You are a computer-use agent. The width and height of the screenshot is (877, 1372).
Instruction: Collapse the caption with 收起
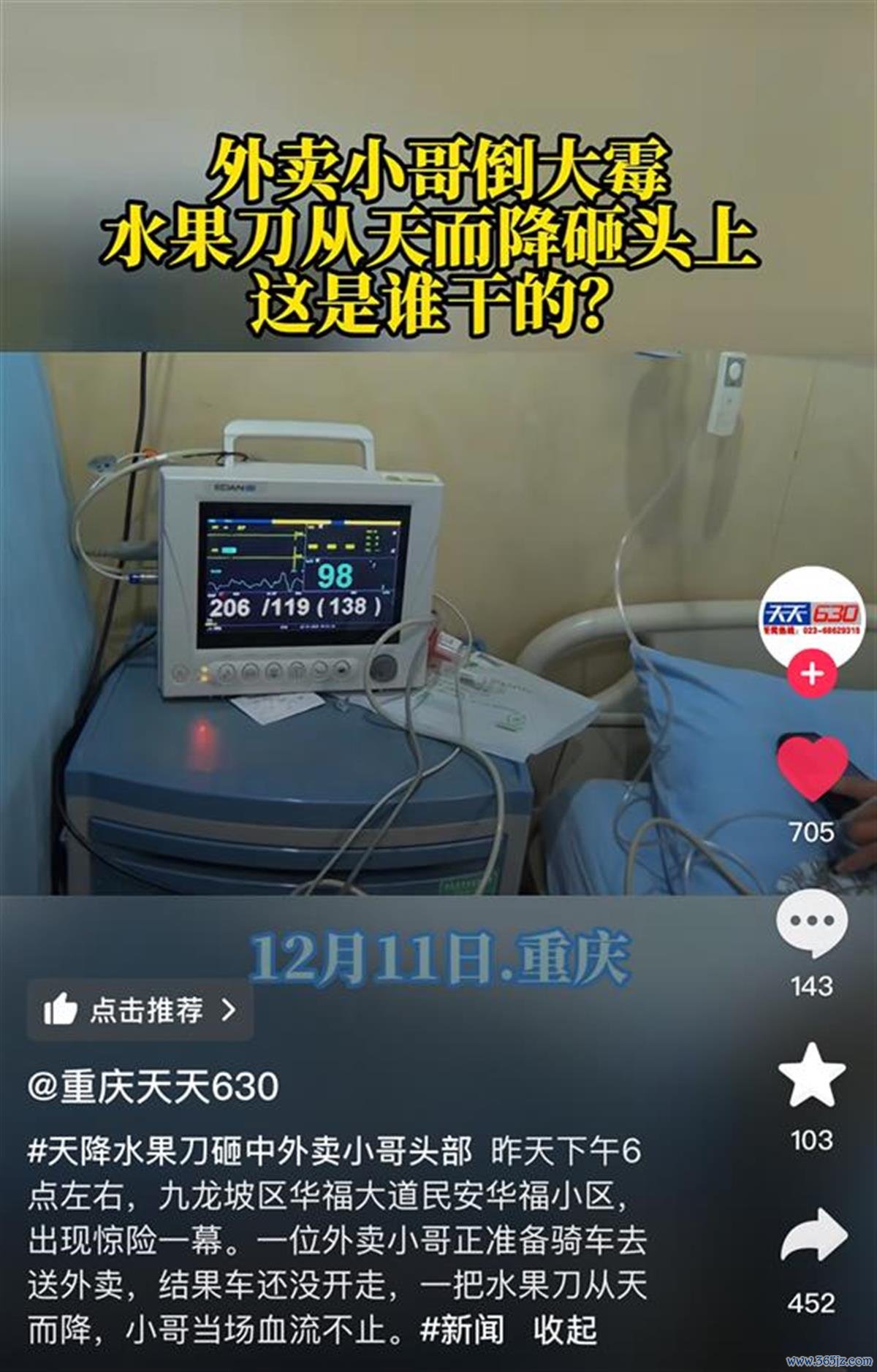coord(564,1330)
